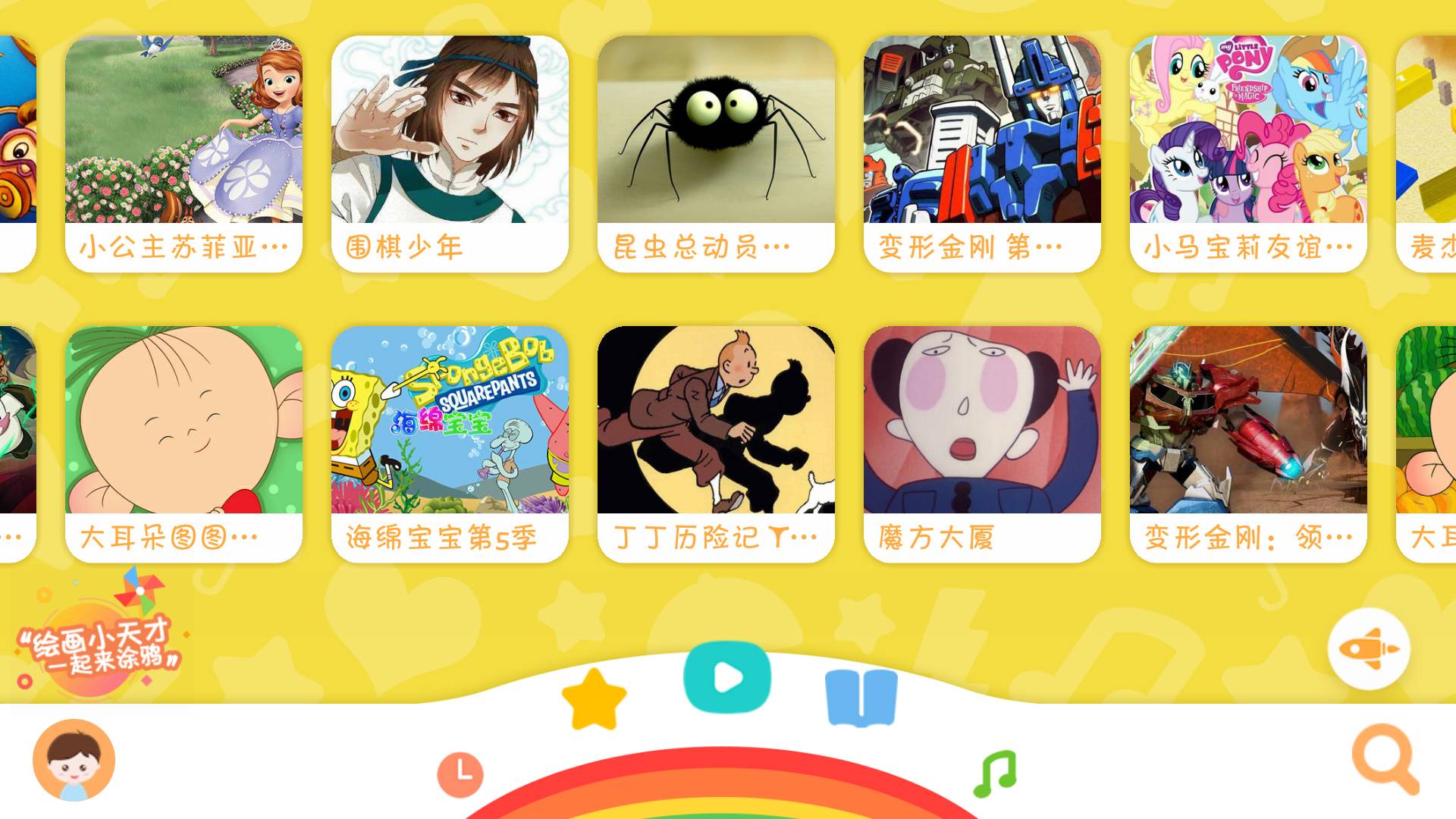1456x819 pixels.
Task: Open the 绘画小天才 一起来涂鸦 banner
Action: [x=99, y=641]
